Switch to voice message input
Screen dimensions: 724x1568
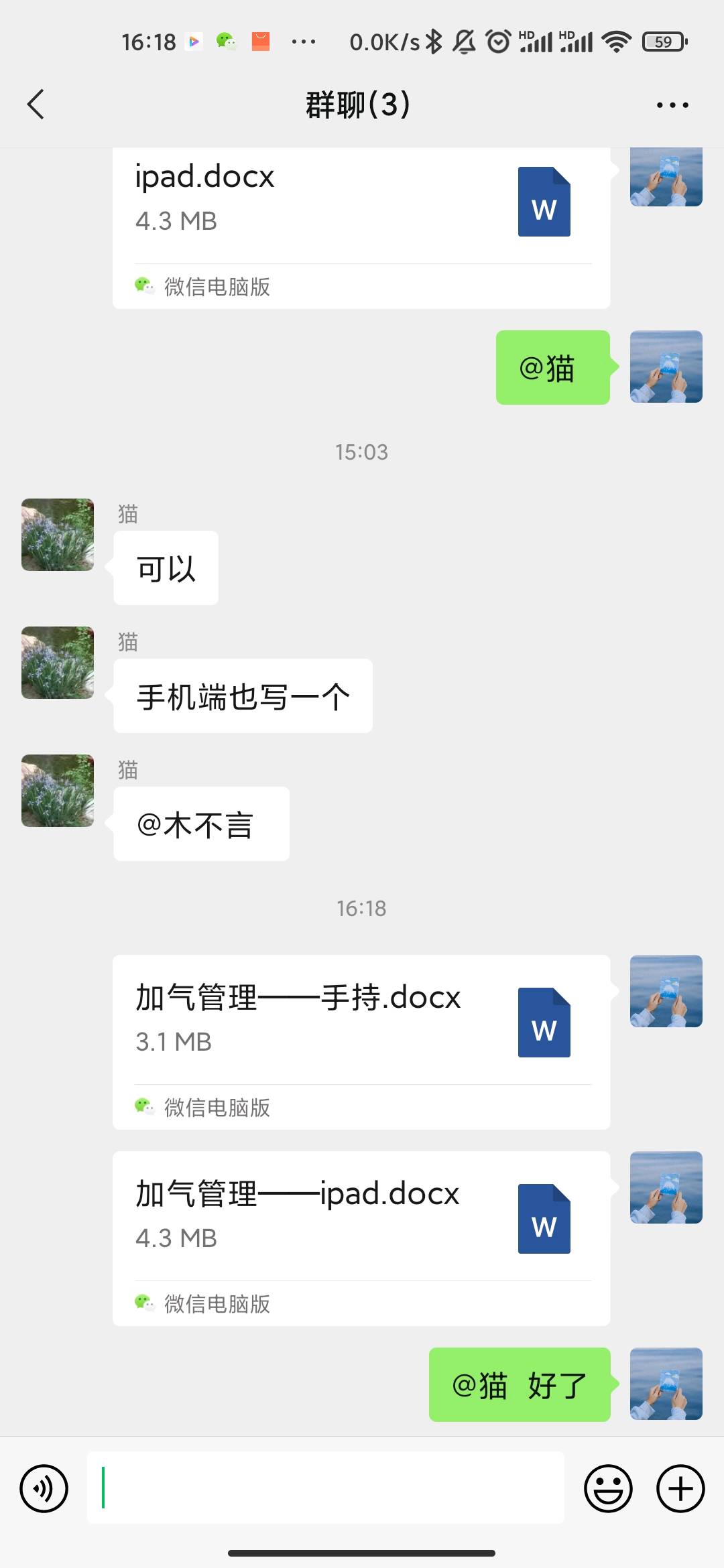point(44,1489)
